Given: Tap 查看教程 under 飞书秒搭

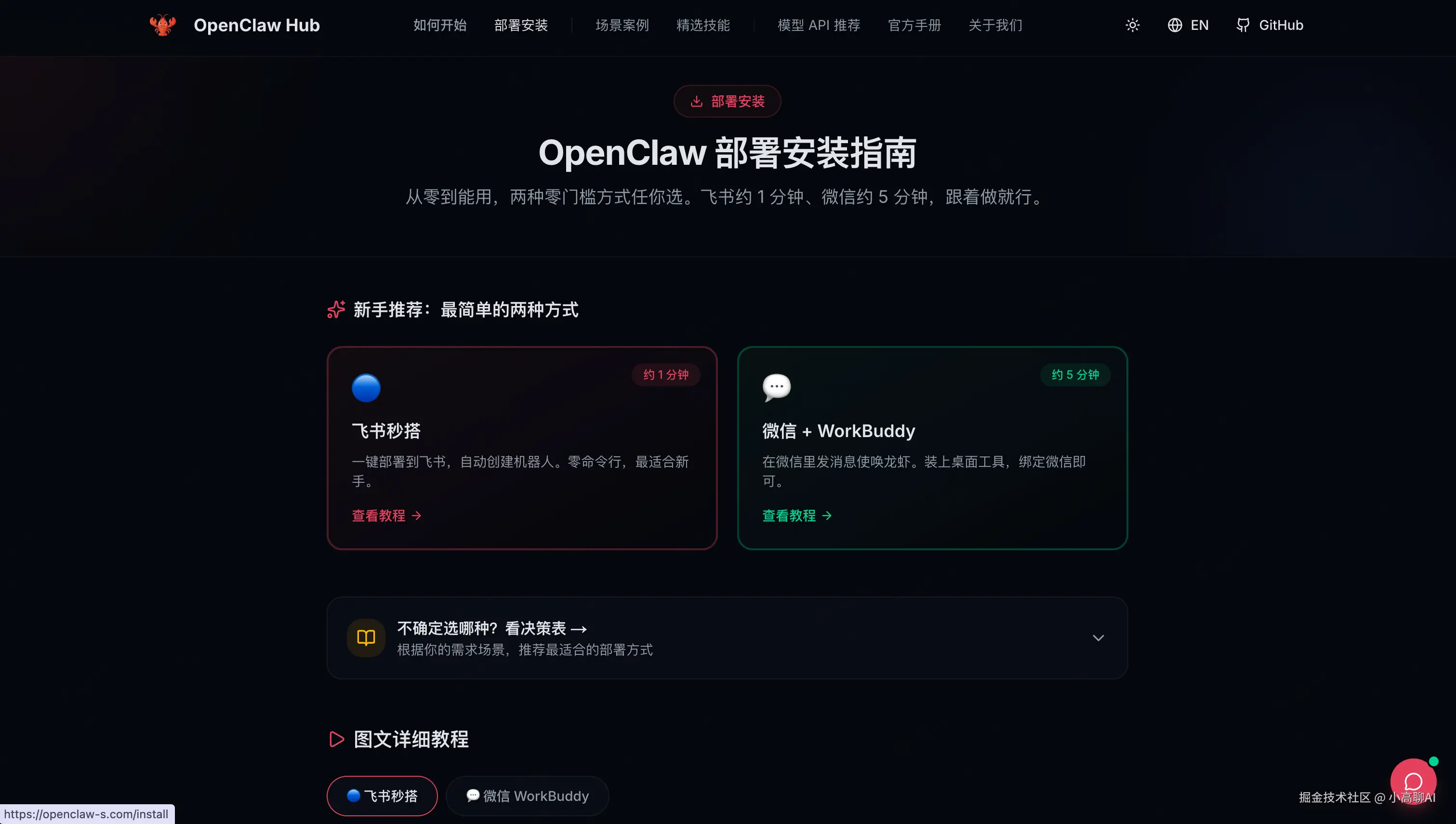Looking at the screenshot, I should 386,516.
